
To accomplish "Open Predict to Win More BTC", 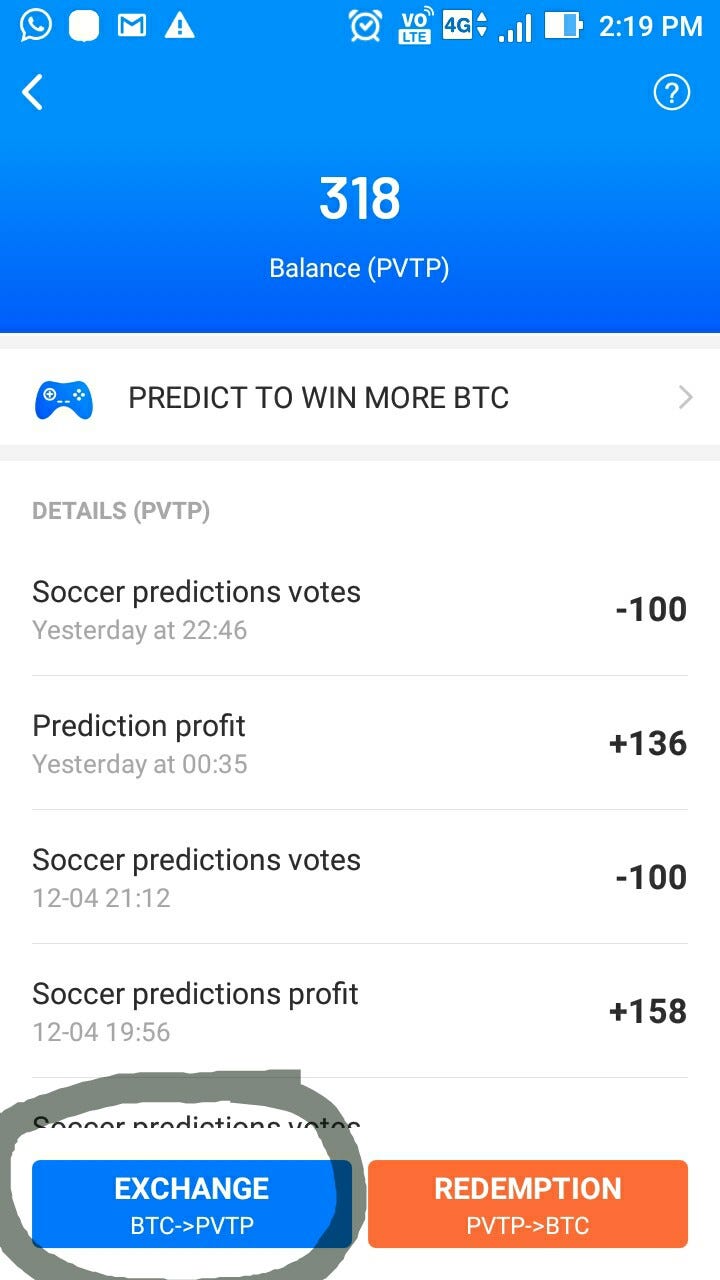I will [x=360, y=397].
